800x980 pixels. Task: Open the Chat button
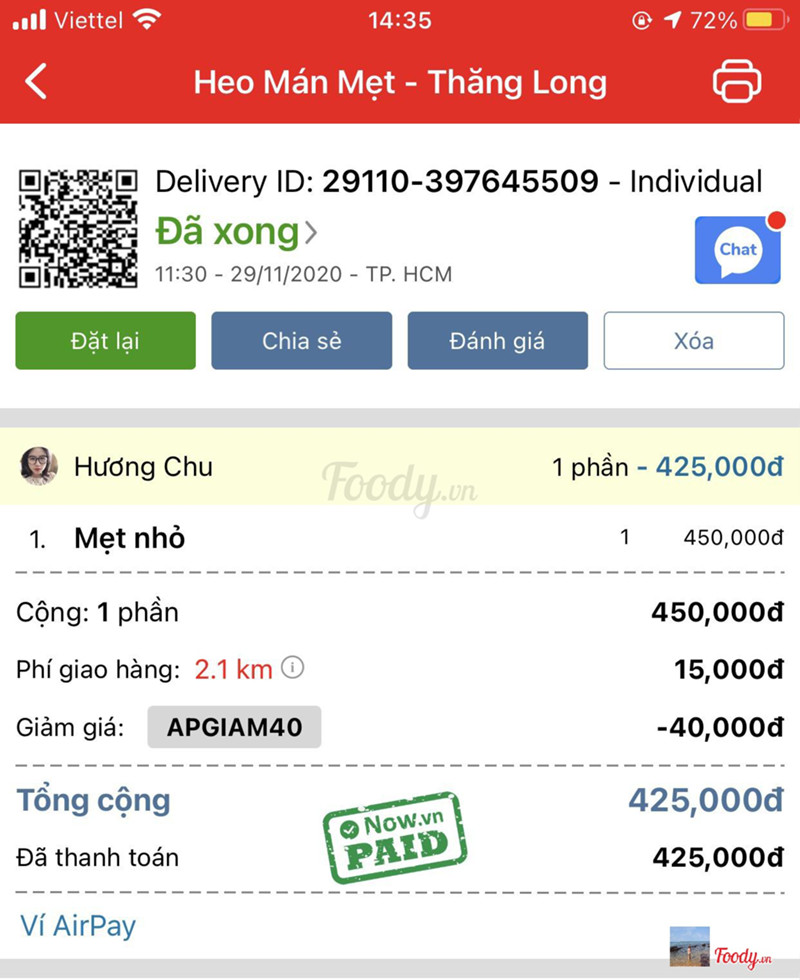738,249
